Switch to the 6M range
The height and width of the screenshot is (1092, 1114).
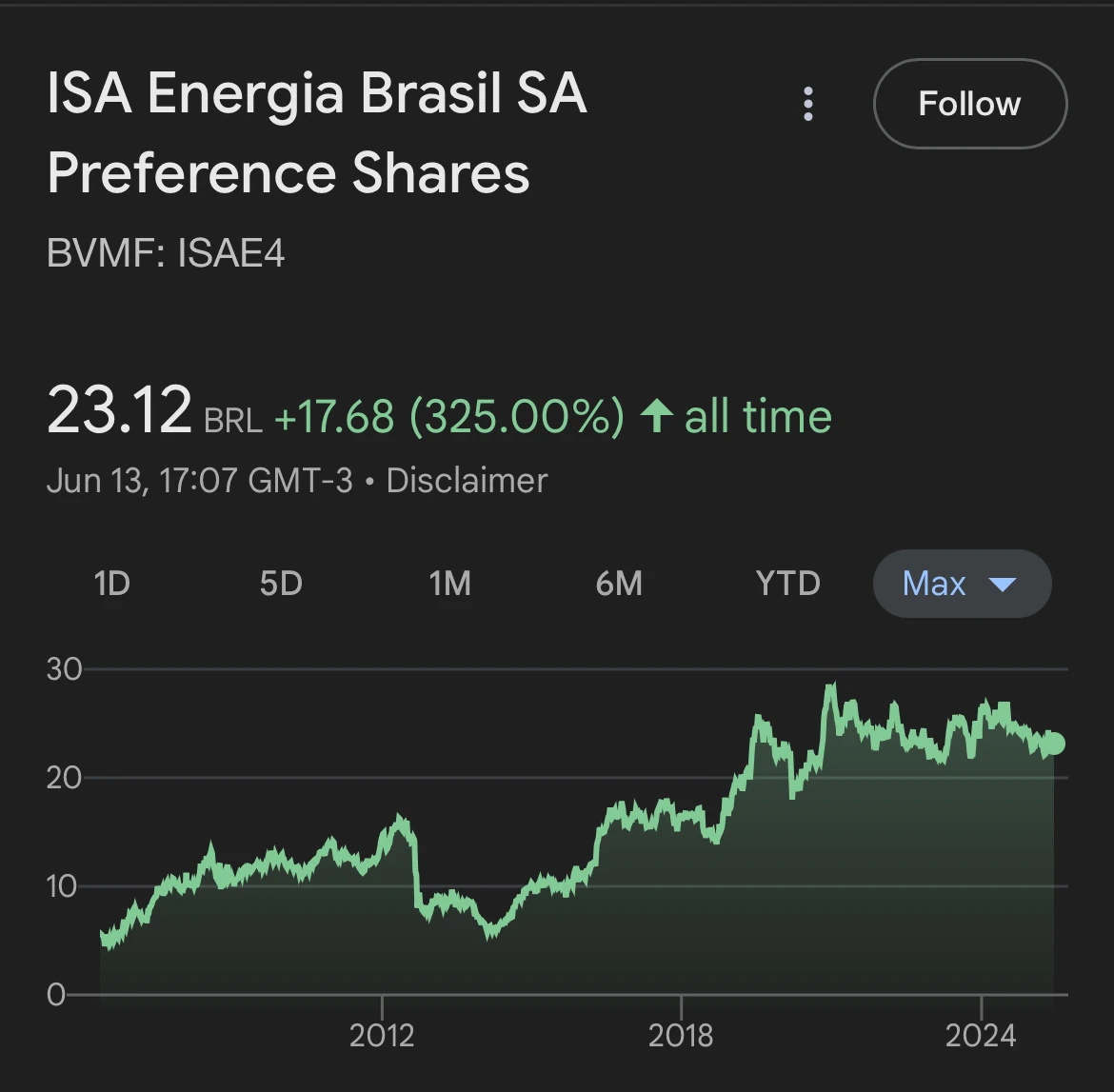pyautogui.click(x=619, y=584)
